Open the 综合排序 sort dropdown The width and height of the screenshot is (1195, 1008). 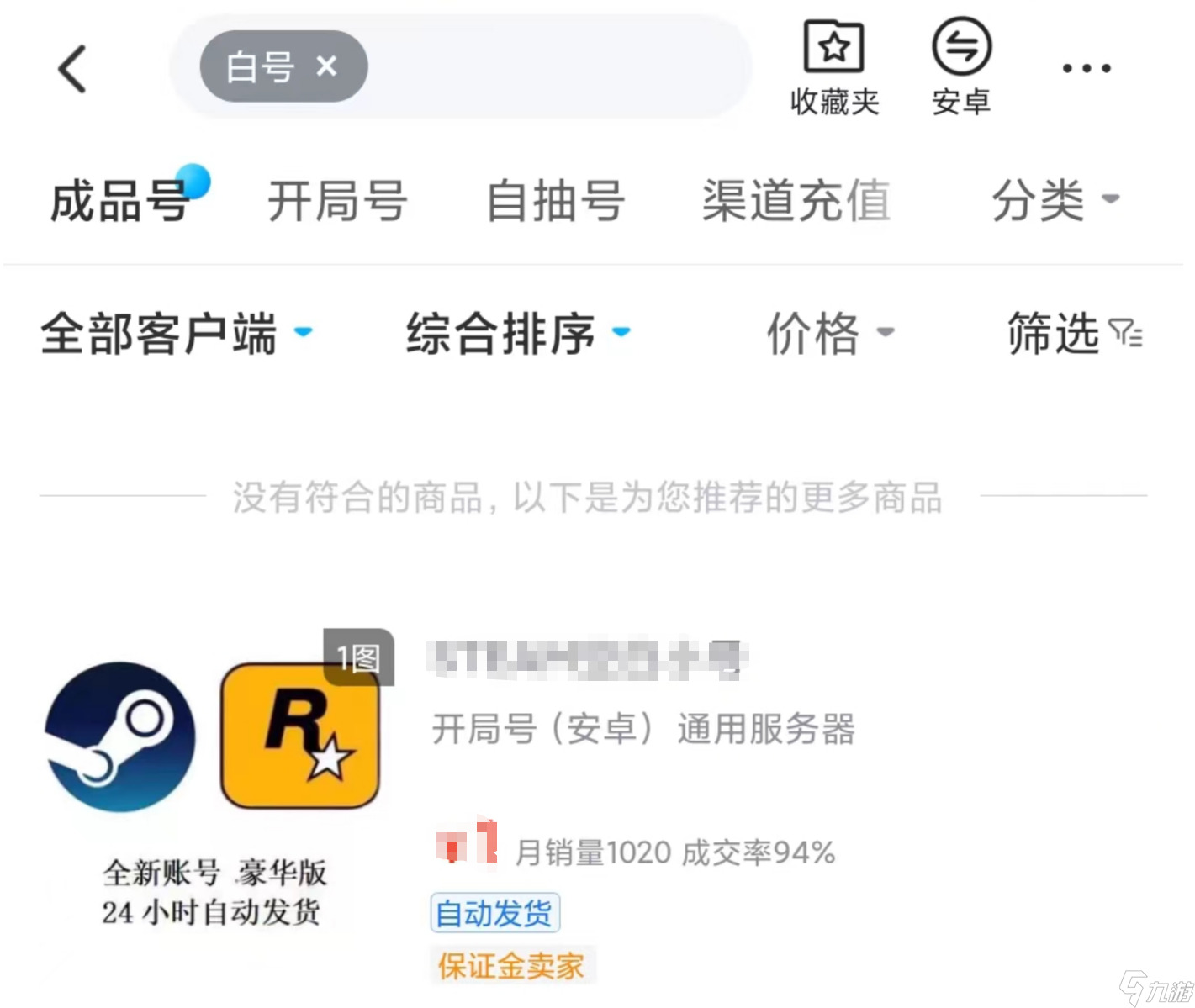(516, 334)
